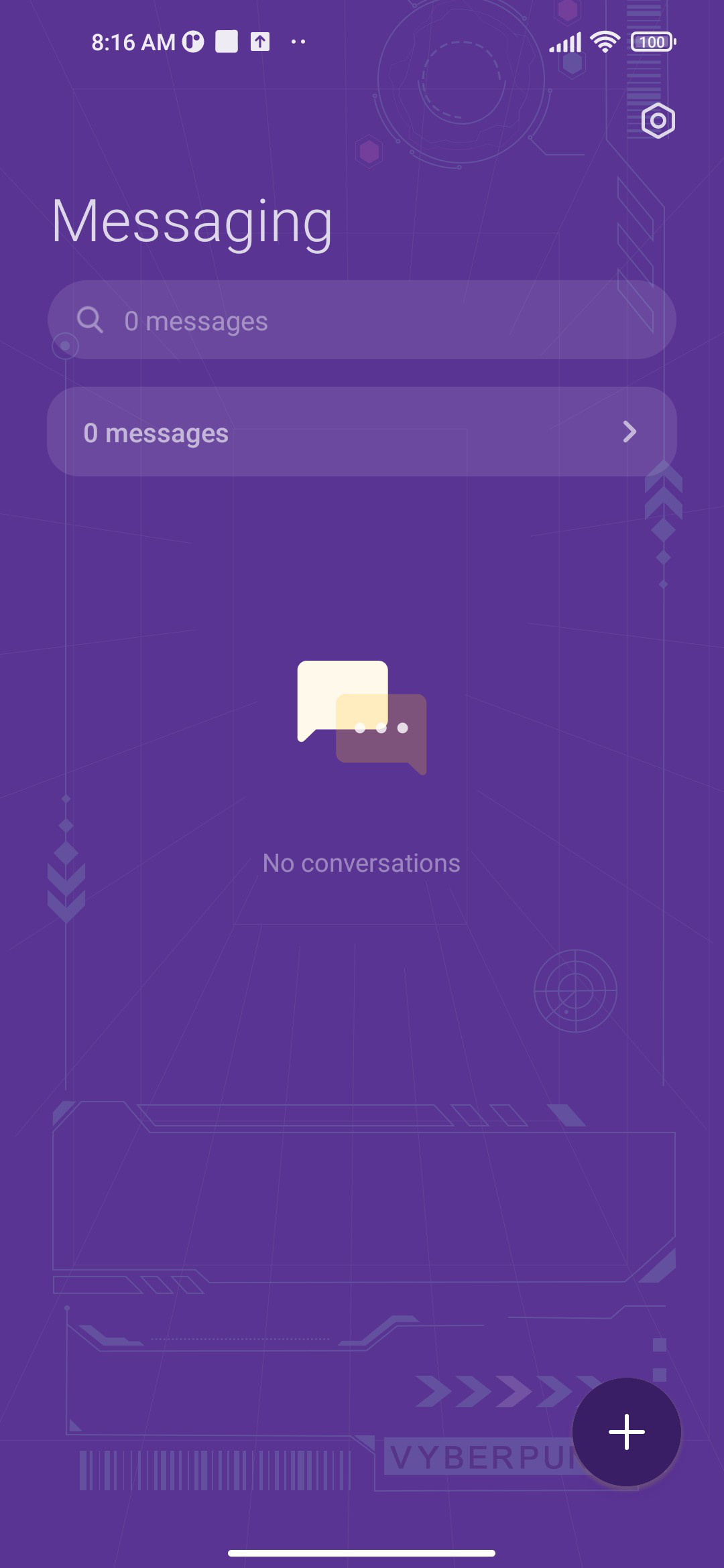
Task: Open the 0 messages row
Action: [362, 432]
